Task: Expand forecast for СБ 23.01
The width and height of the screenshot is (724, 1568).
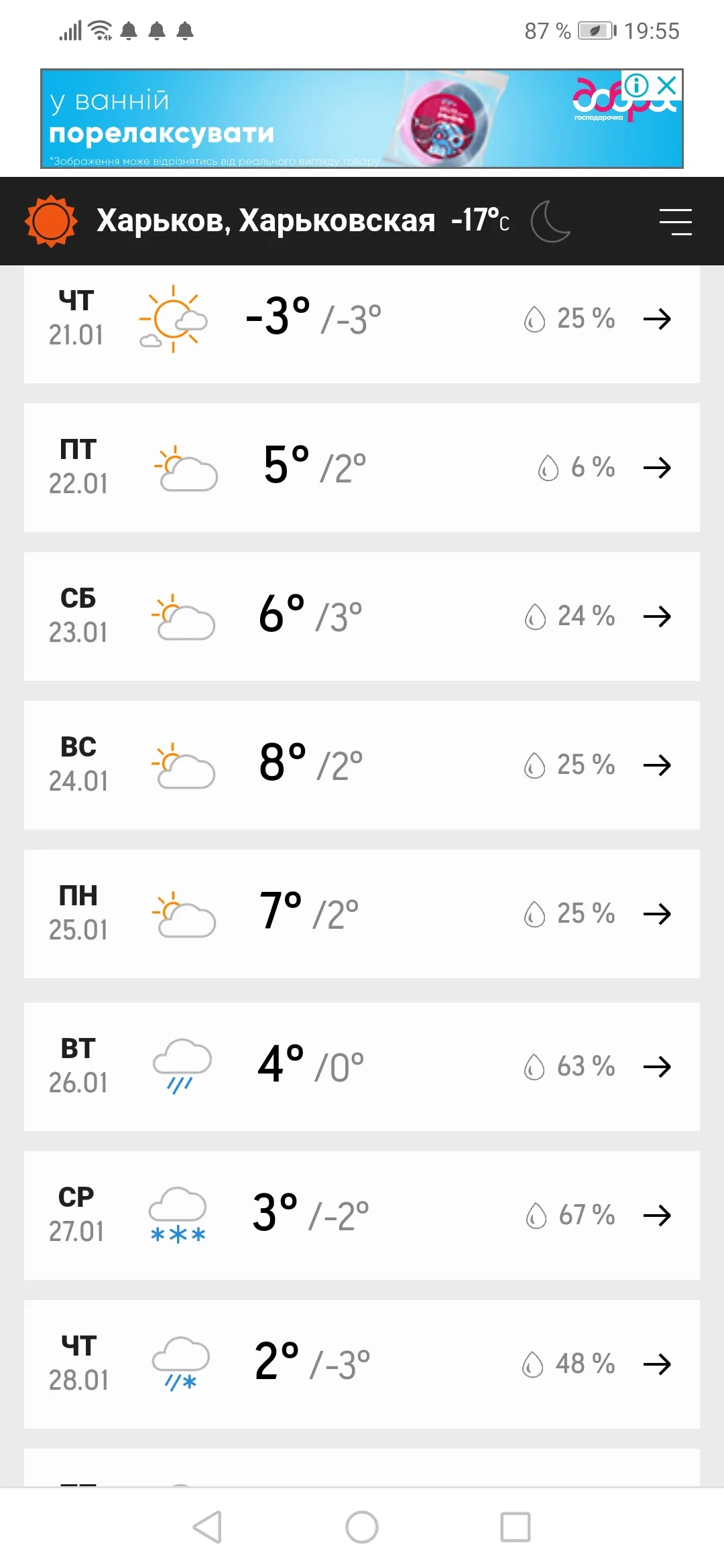Action: [659, 616]
